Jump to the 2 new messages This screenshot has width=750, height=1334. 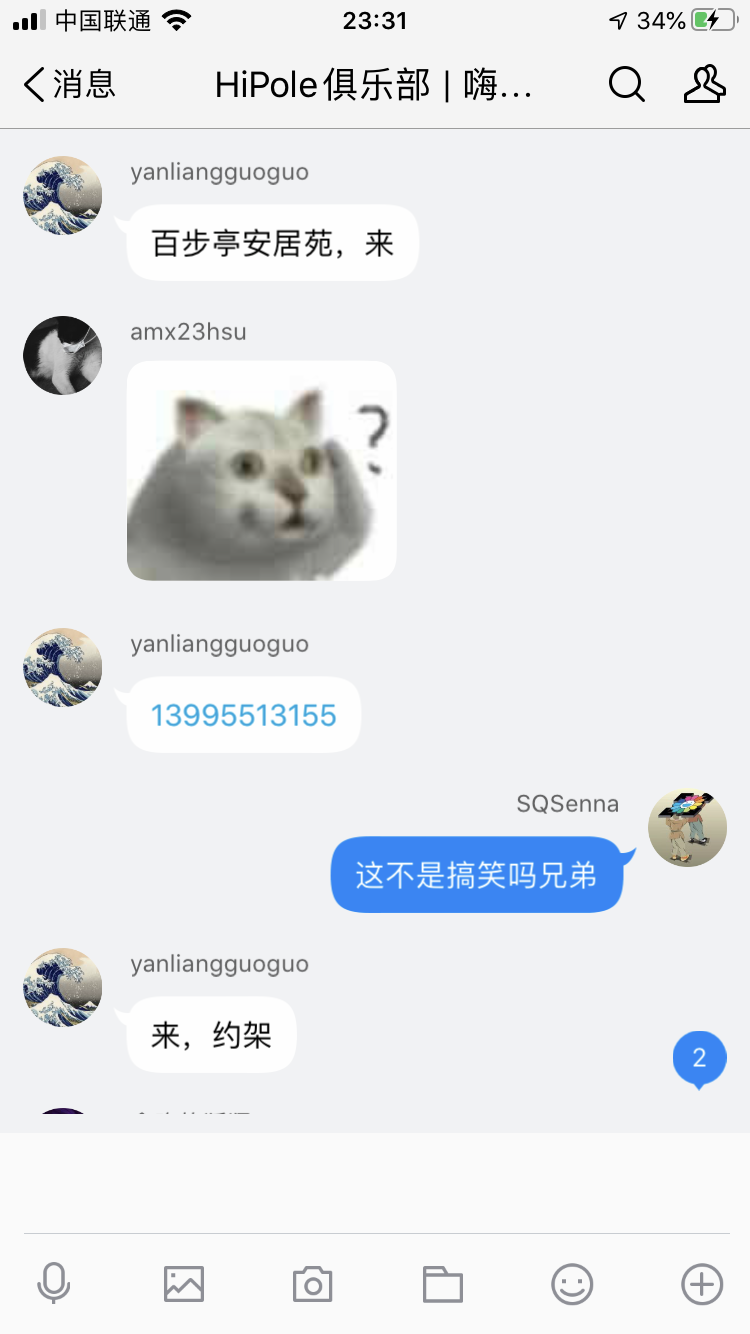699,1059
